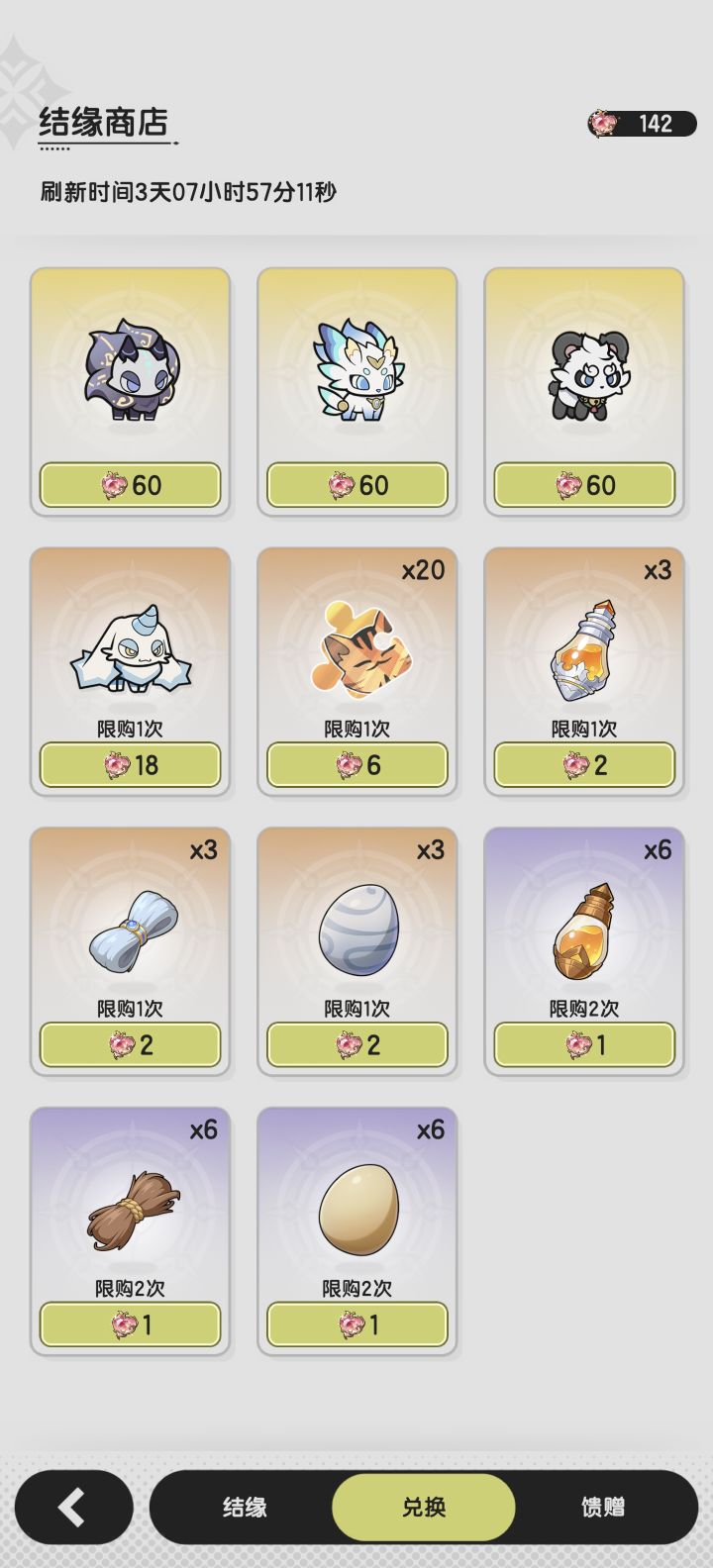Click the blue scroll bundle item

[130, 931]
